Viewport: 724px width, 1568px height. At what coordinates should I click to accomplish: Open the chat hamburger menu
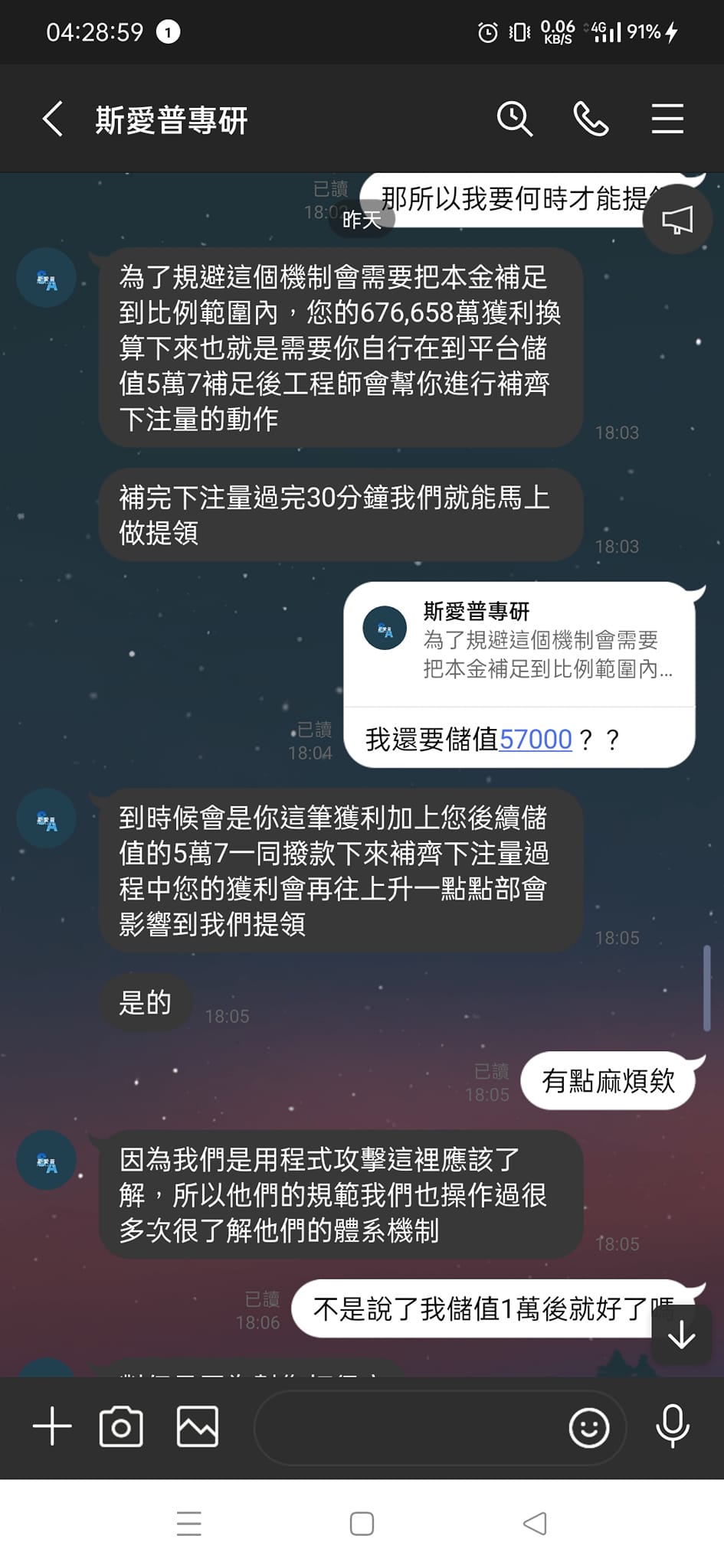coord(667,119)
